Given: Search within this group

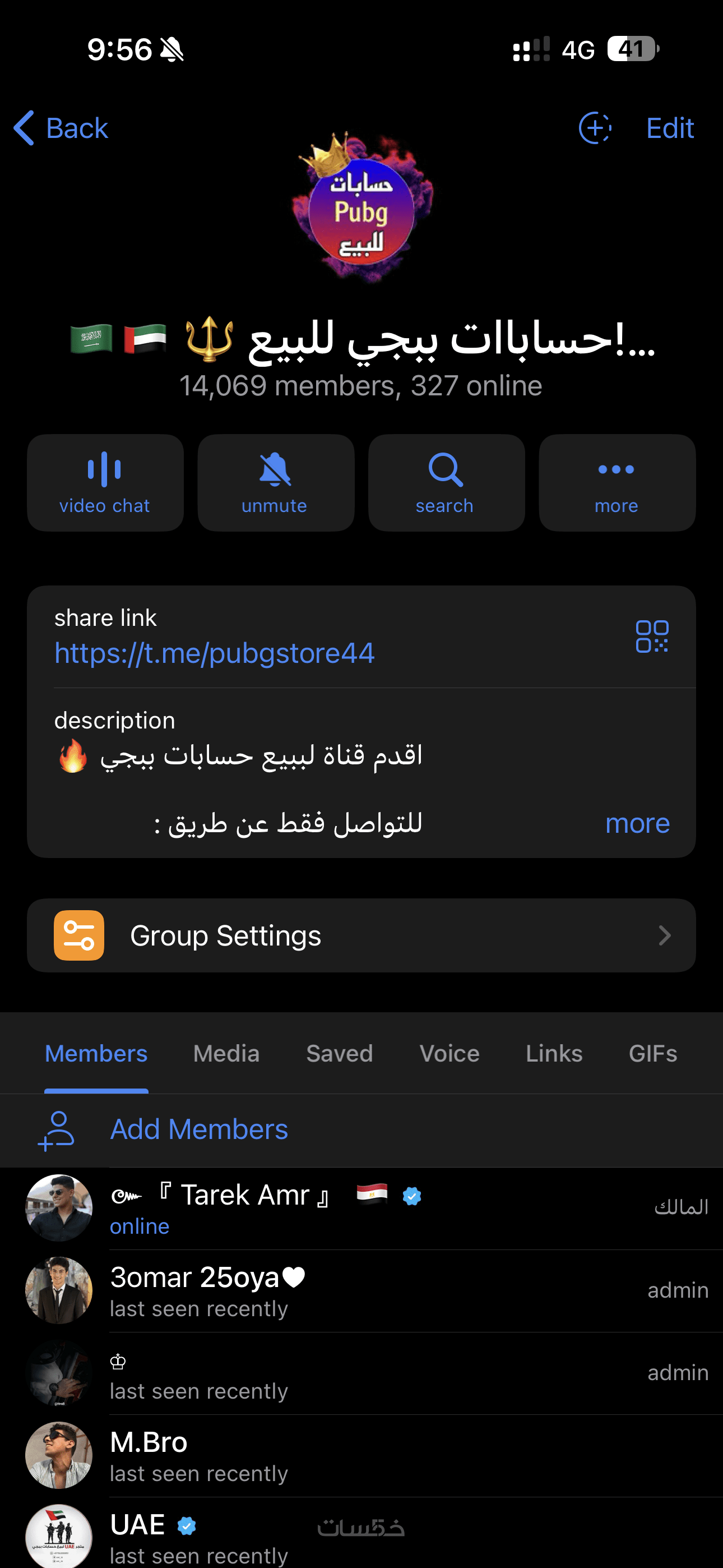Looking at the screenshot, I should 446,483.
